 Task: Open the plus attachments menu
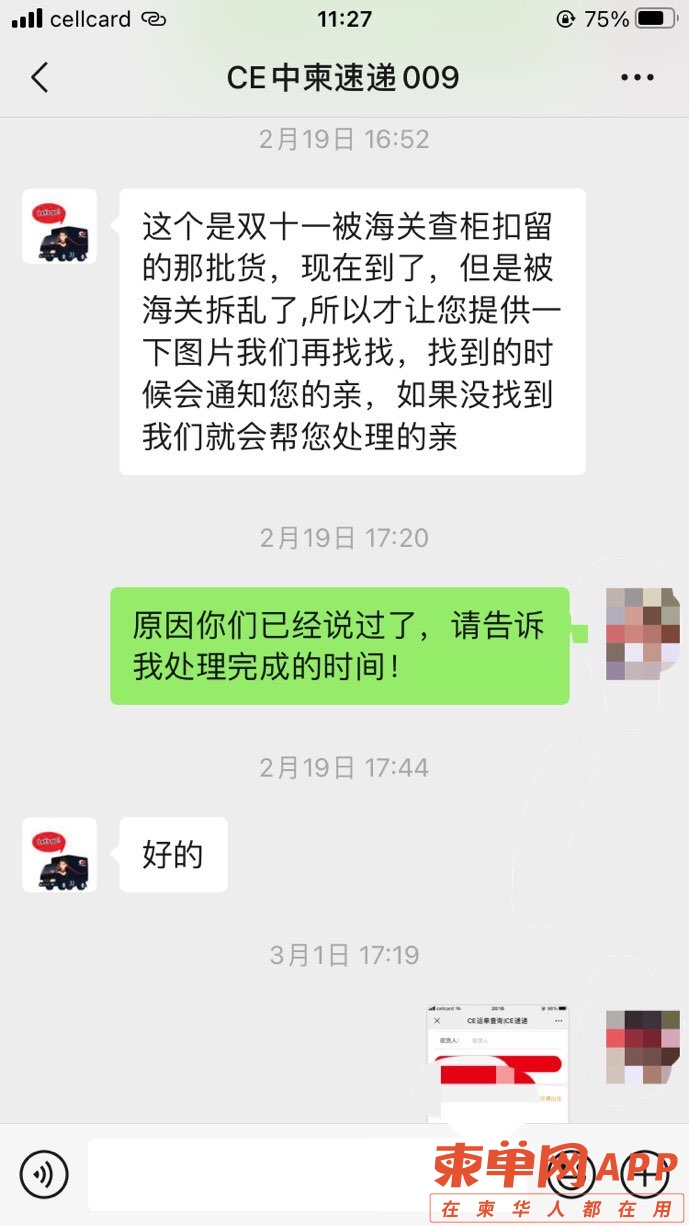[647, 1174]
